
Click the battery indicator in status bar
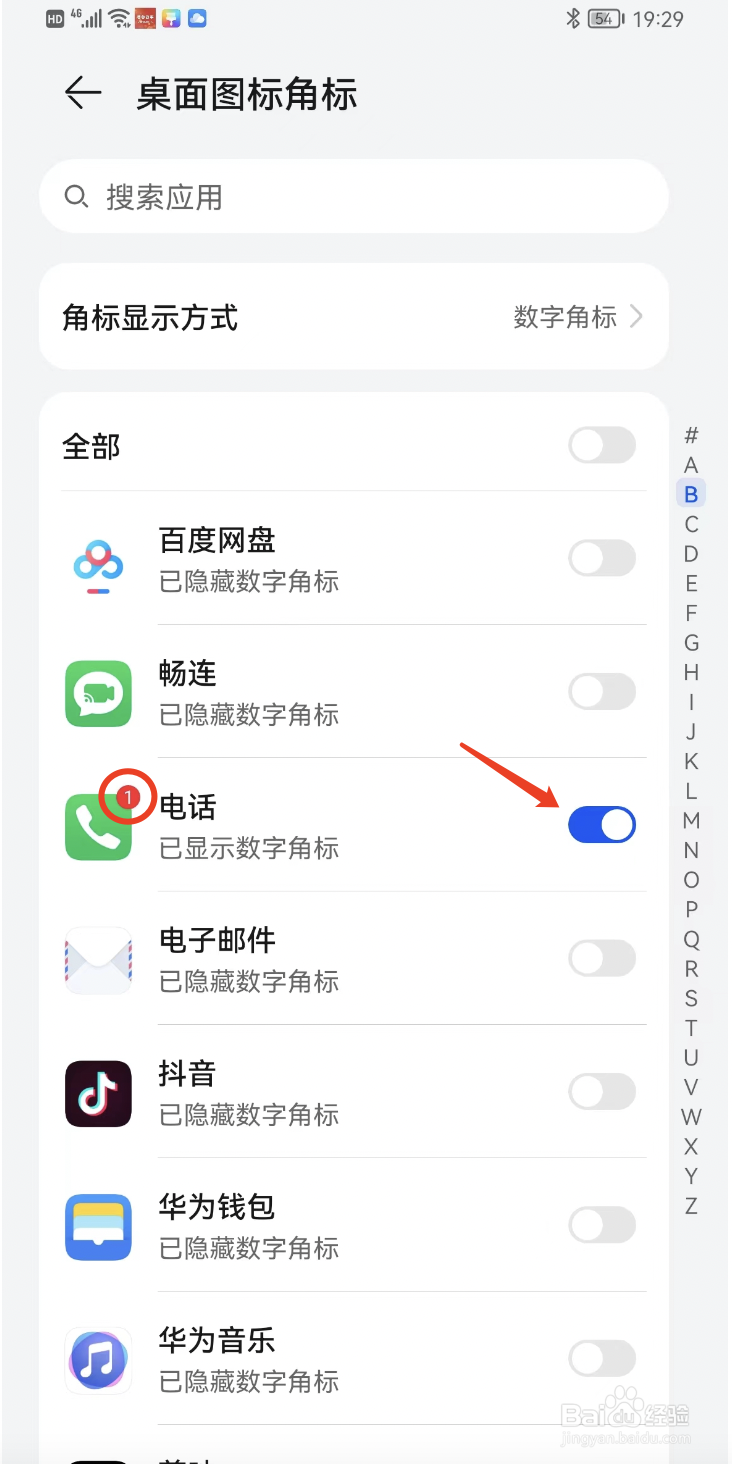point(602,18)
